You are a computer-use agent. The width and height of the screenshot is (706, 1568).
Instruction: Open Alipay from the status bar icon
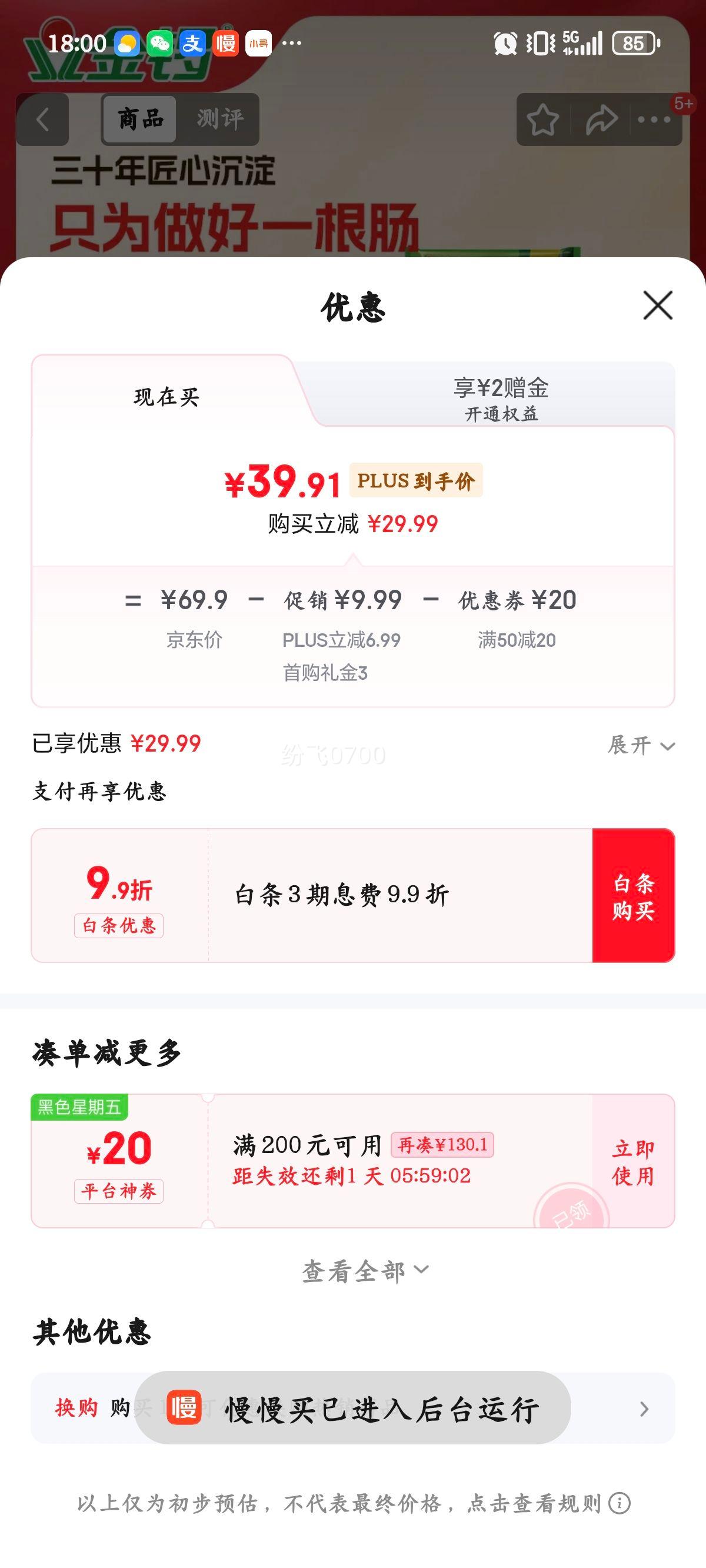(x=194, y=41)
